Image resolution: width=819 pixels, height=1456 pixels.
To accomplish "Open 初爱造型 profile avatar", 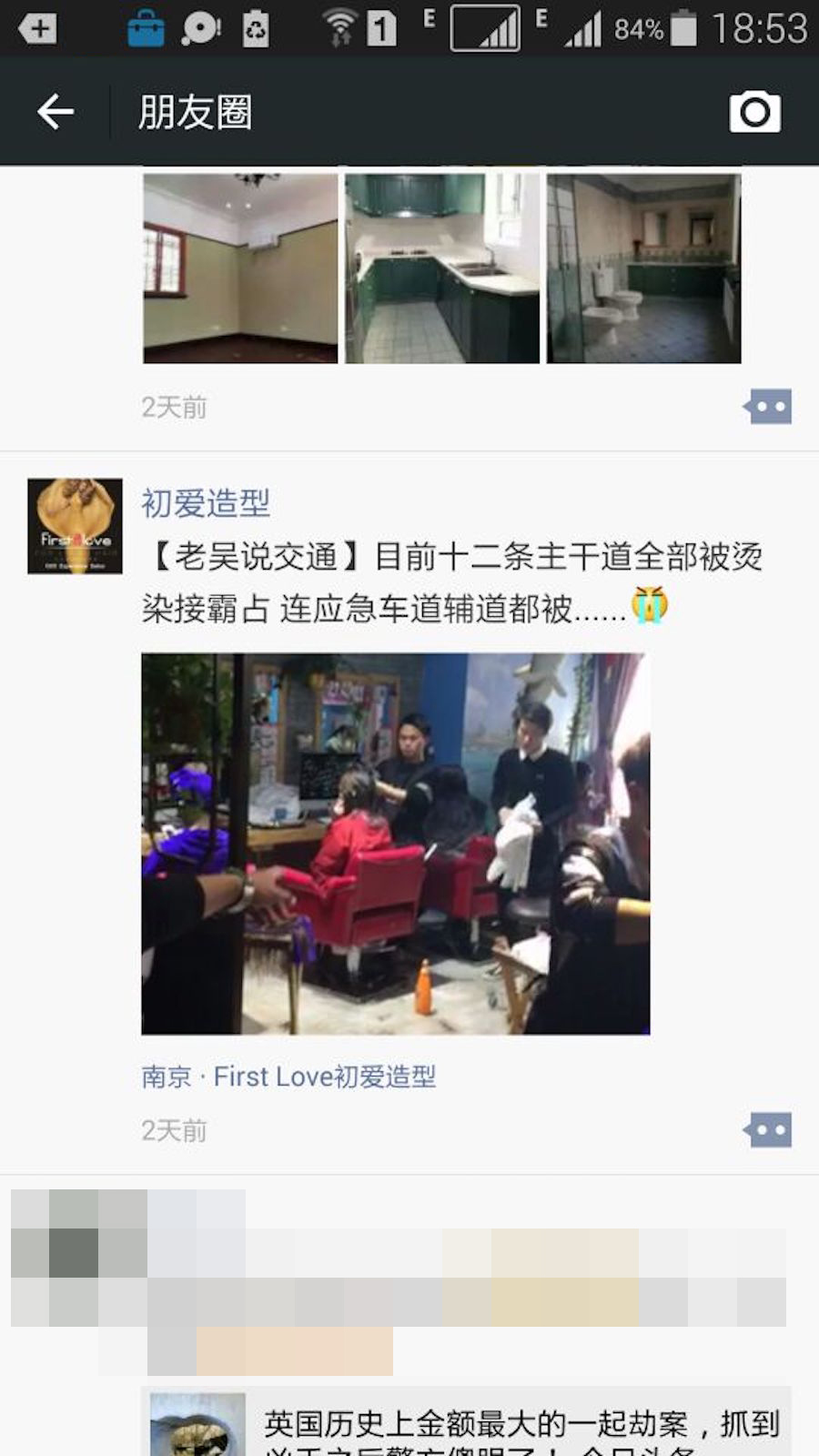I will [75, 526].
